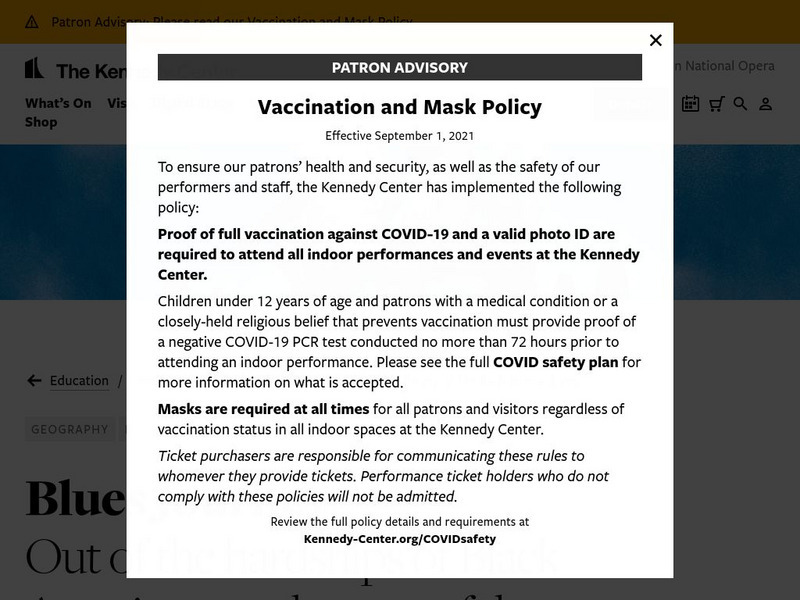
Task: Go to the Shop section
Action: [41, 122]
